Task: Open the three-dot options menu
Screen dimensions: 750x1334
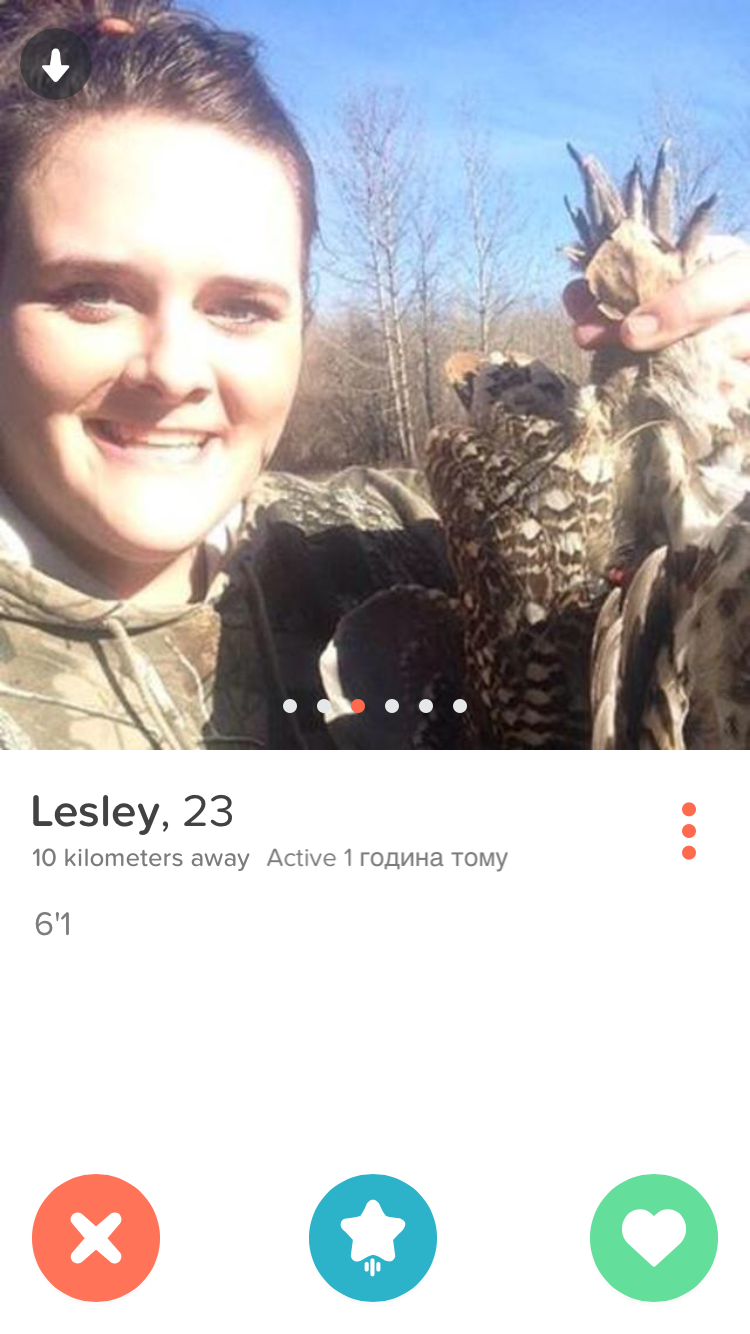Action: pos(689,831)
